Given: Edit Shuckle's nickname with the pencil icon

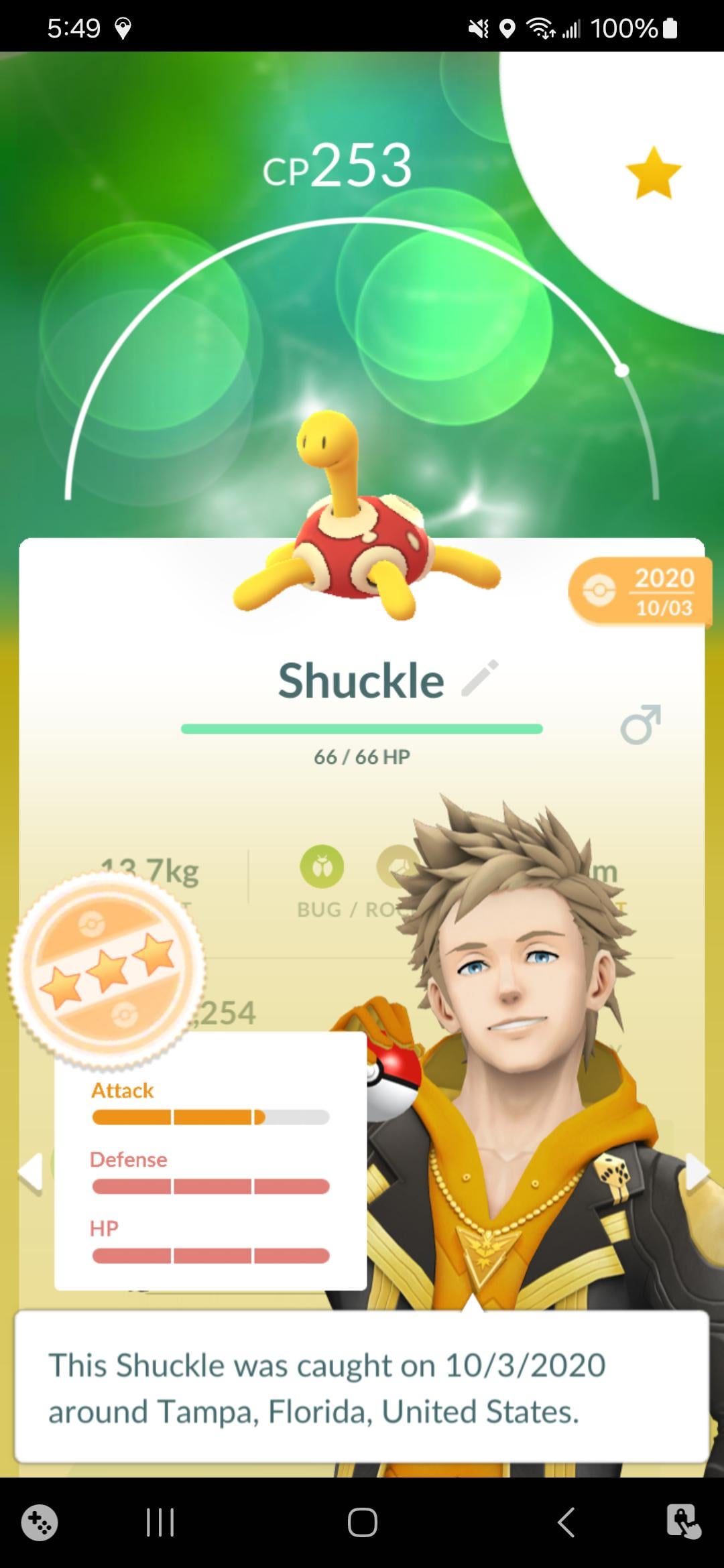Looking at the screenshot, I should click(480, 678).
